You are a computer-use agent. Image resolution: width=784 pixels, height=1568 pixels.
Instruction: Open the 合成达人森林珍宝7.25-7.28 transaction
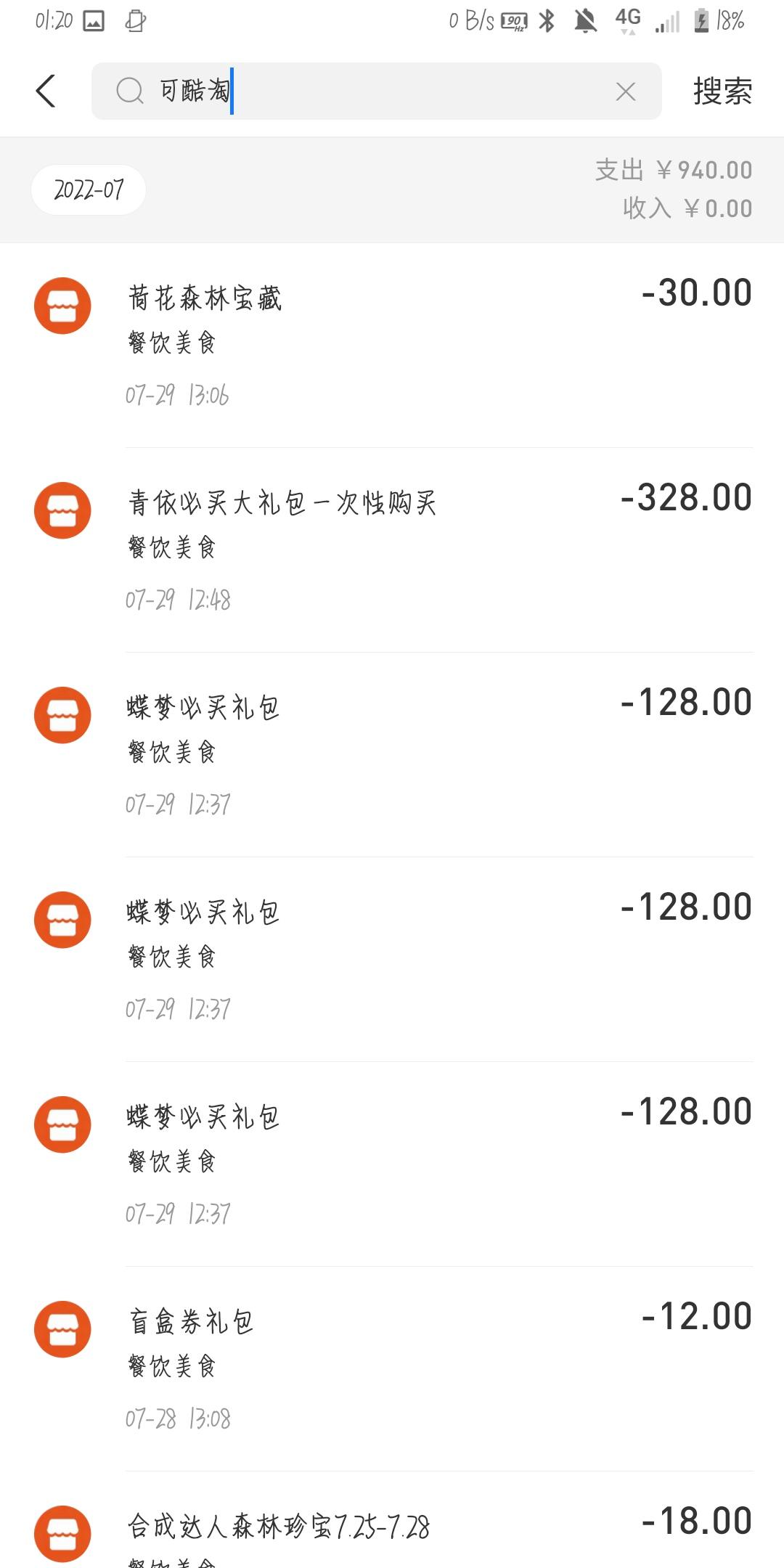392,1532
